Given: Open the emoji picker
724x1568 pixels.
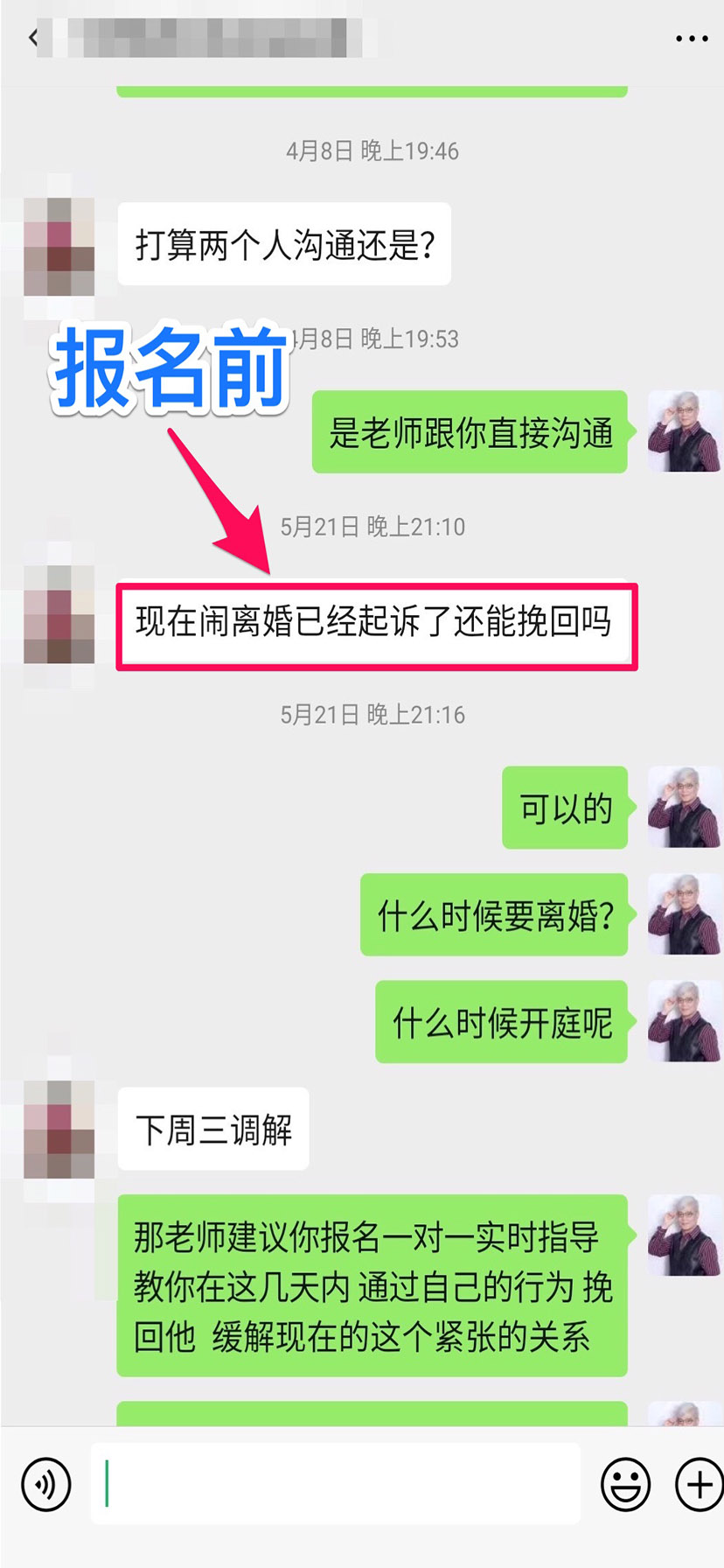Looking at the screenshot, I should coord(625,1484).
